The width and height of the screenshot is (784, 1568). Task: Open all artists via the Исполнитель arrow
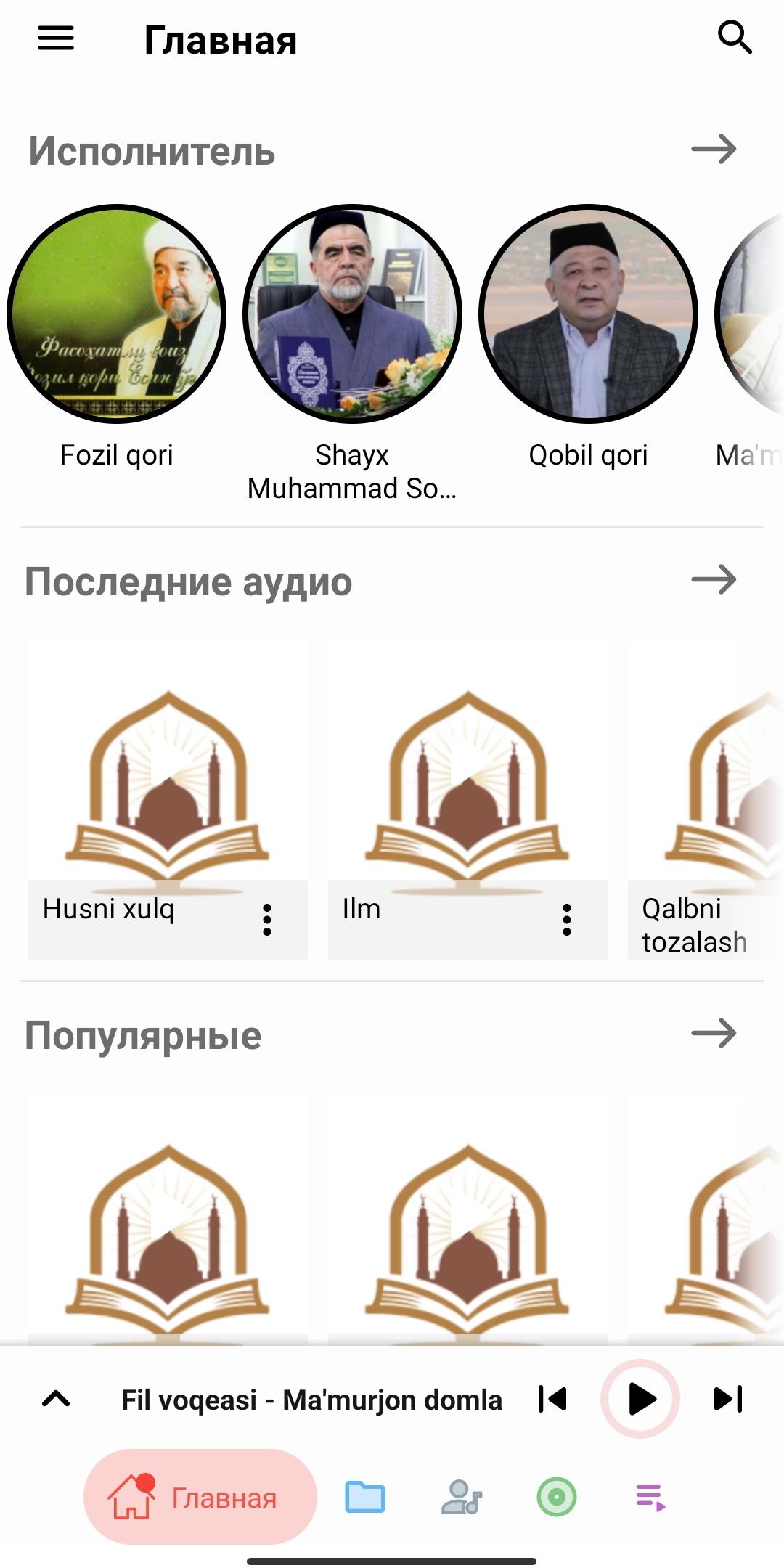(714, 150)
